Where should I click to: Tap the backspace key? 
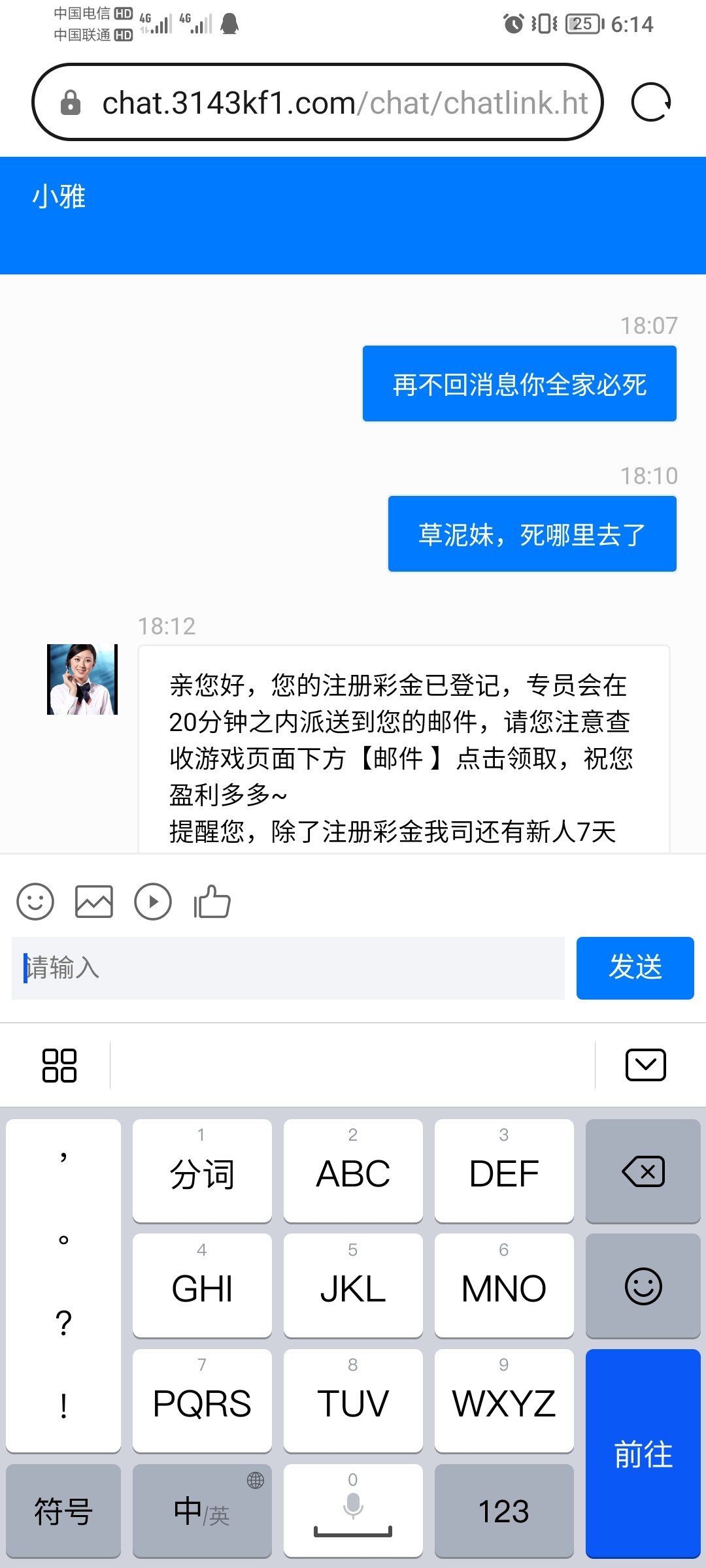pos(643,1171)
